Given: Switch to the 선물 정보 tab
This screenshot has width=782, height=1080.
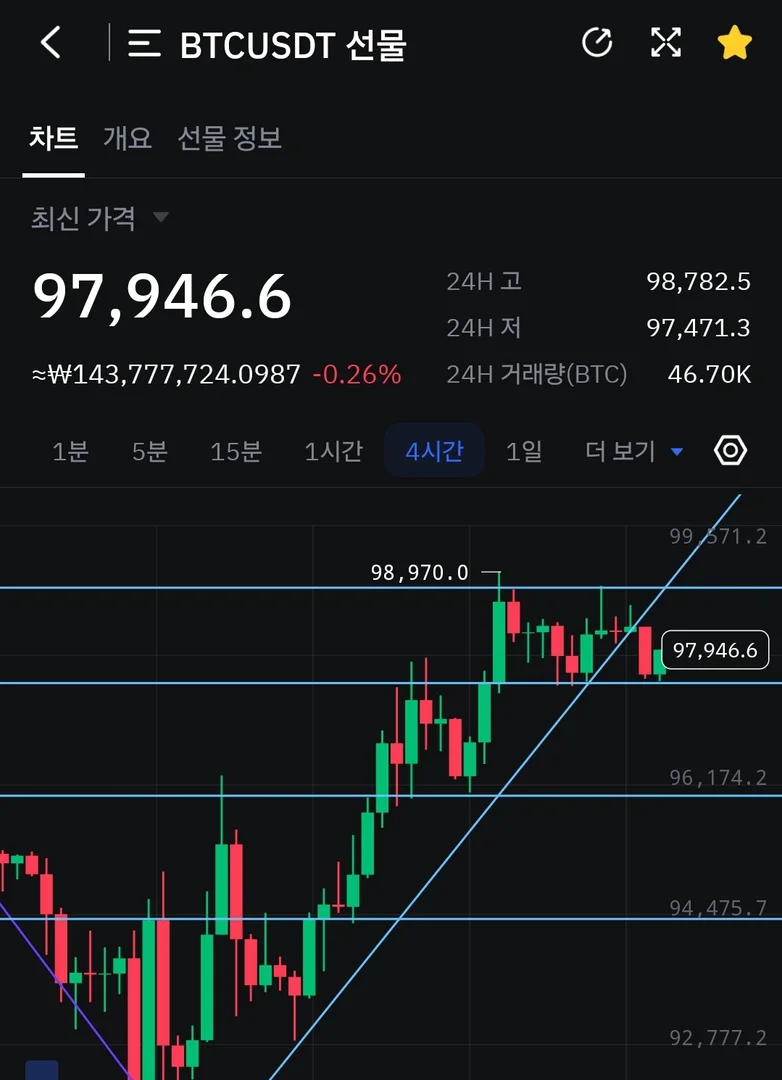Looking at the screenshot, I should 229,138.
